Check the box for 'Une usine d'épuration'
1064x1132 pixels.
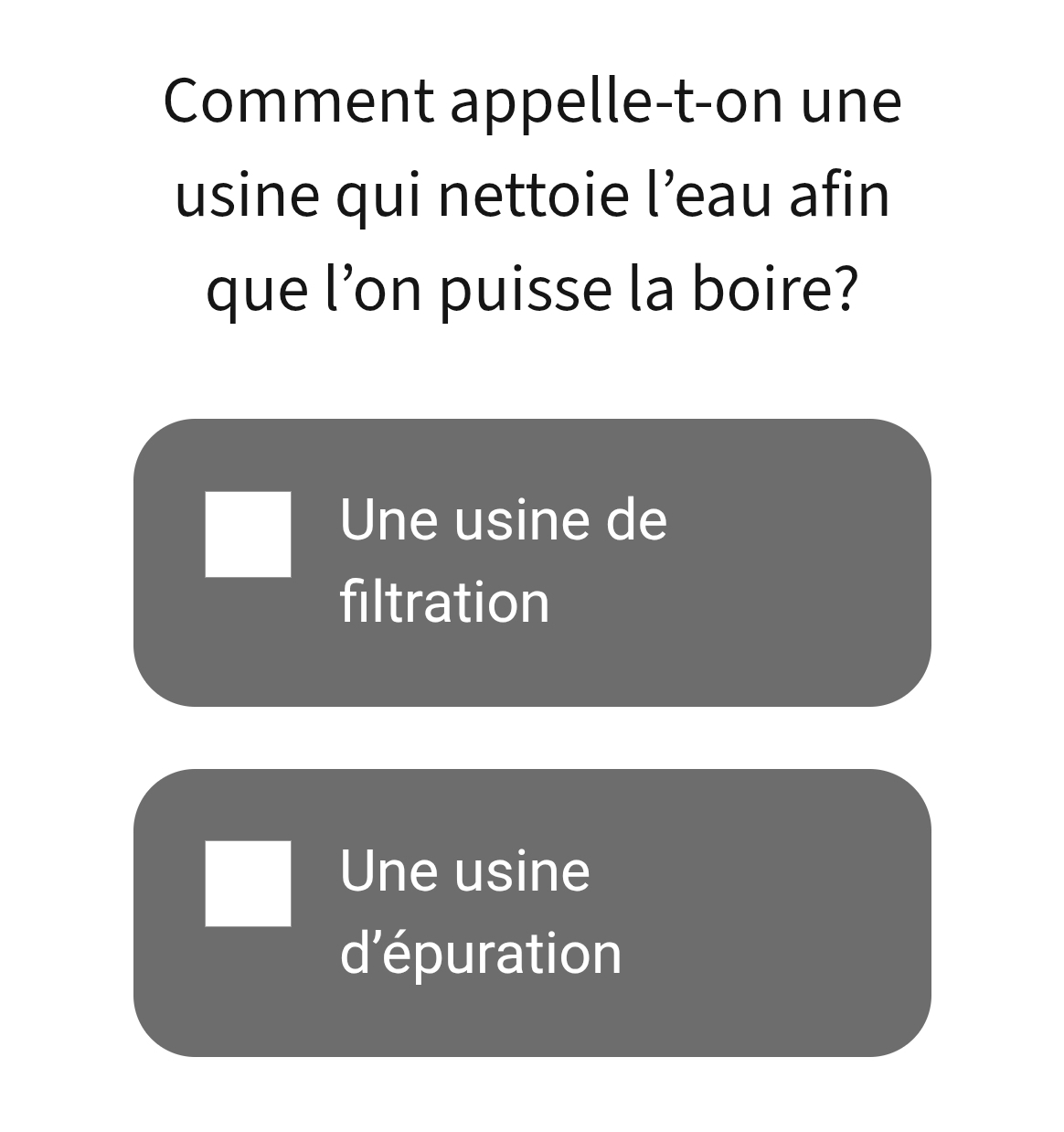coord(248,884)
